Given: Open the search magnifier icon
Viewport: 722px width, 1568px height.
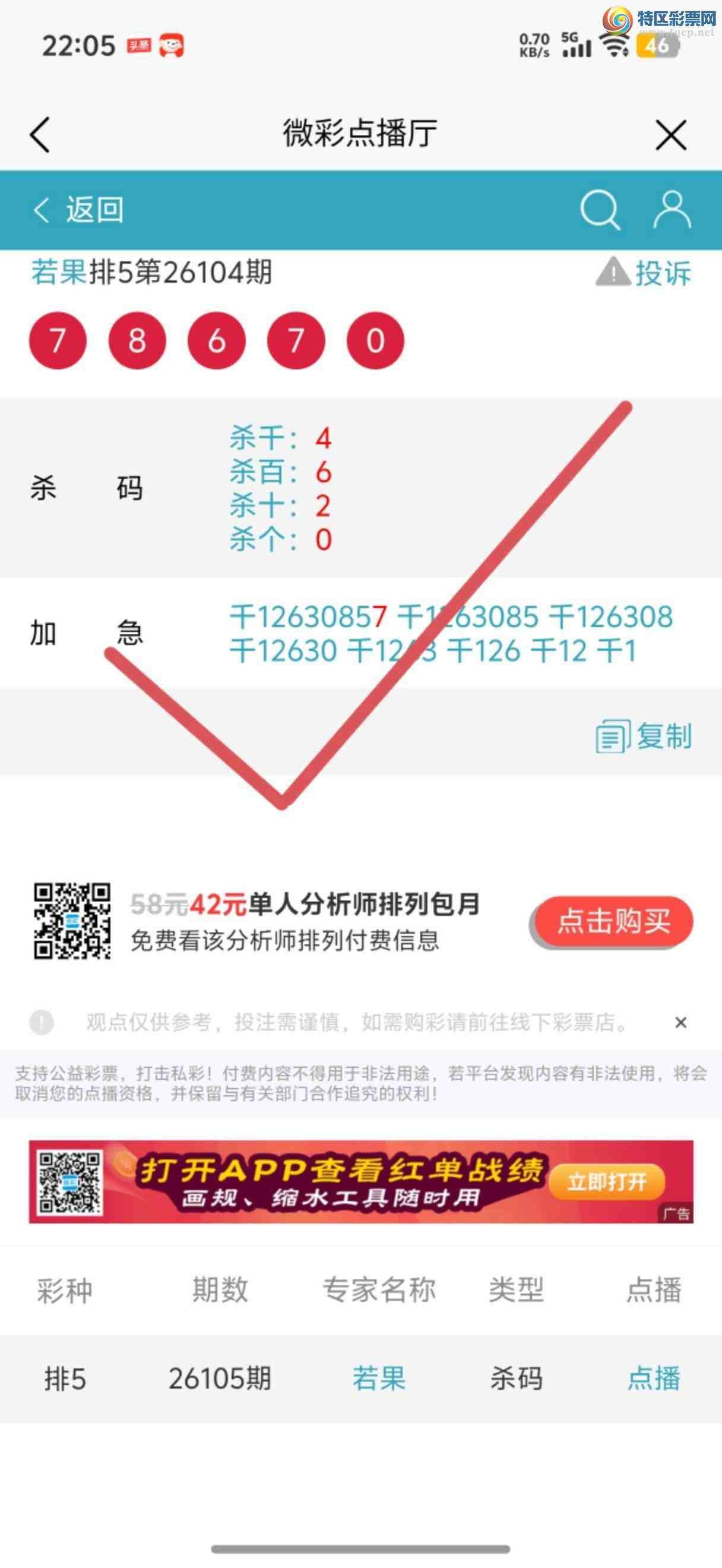Looking at the screenshot, I should (x=599, y=211).
